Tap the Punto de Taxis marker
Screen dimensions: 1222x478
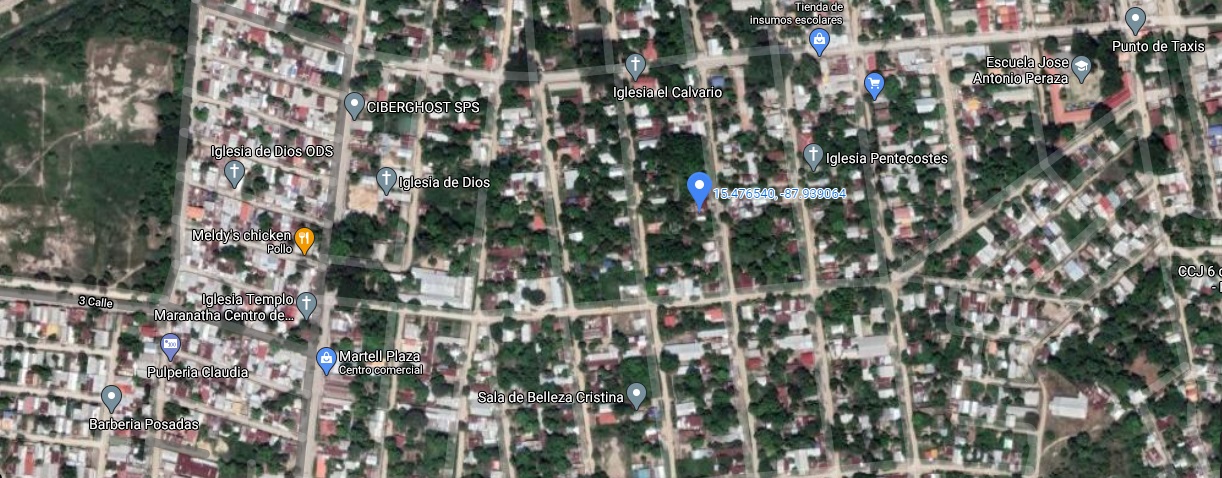coord(1134,20)
